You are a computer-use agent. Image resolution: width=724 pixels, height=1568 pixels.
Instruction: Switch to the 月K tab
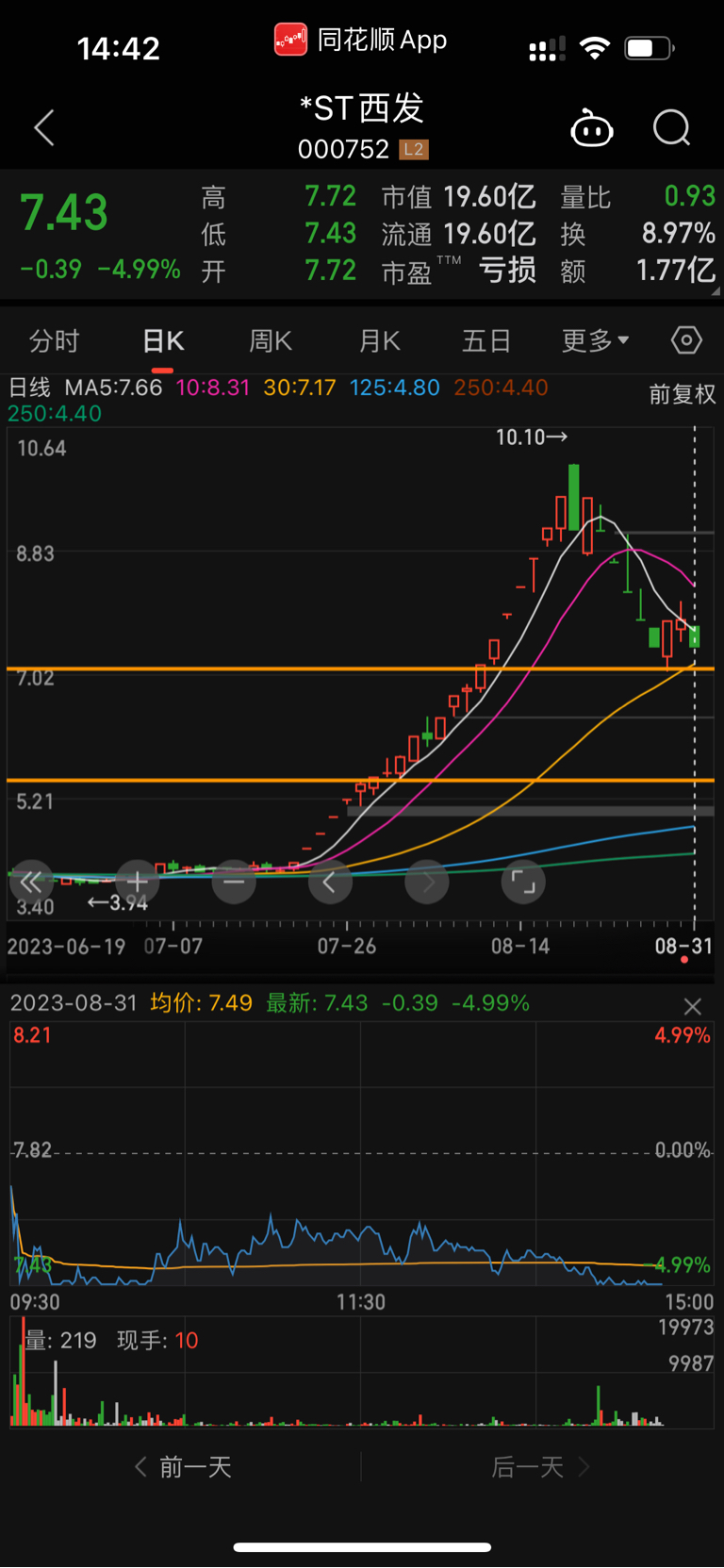379,340
